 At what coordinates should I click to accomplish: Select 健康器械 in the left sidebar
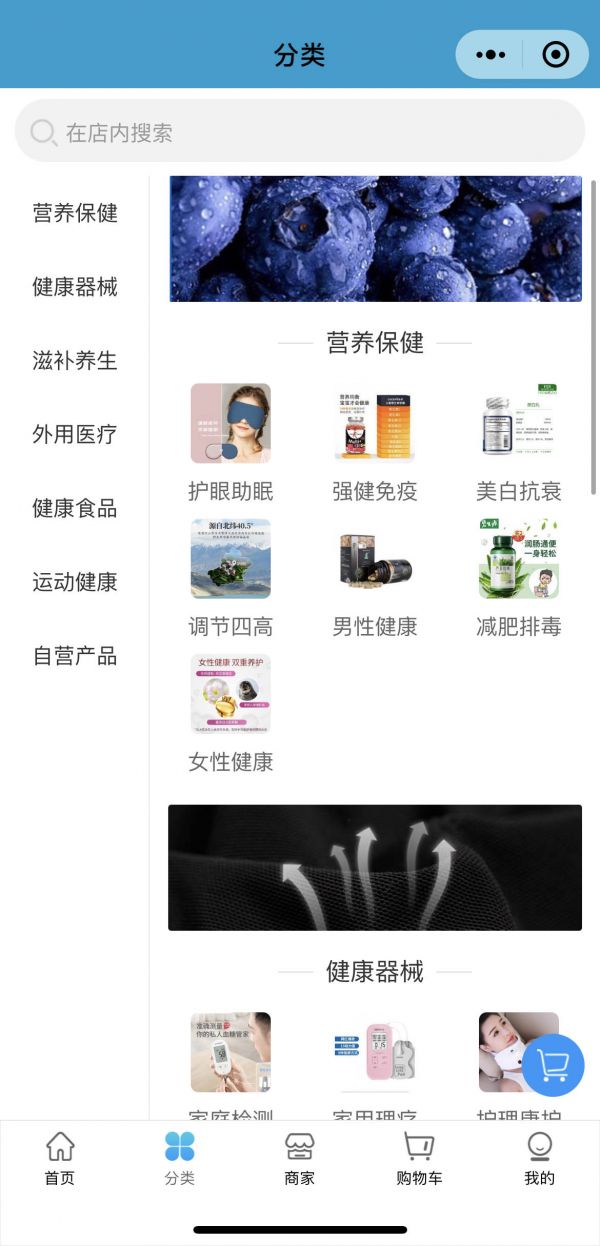pos(75,287)
